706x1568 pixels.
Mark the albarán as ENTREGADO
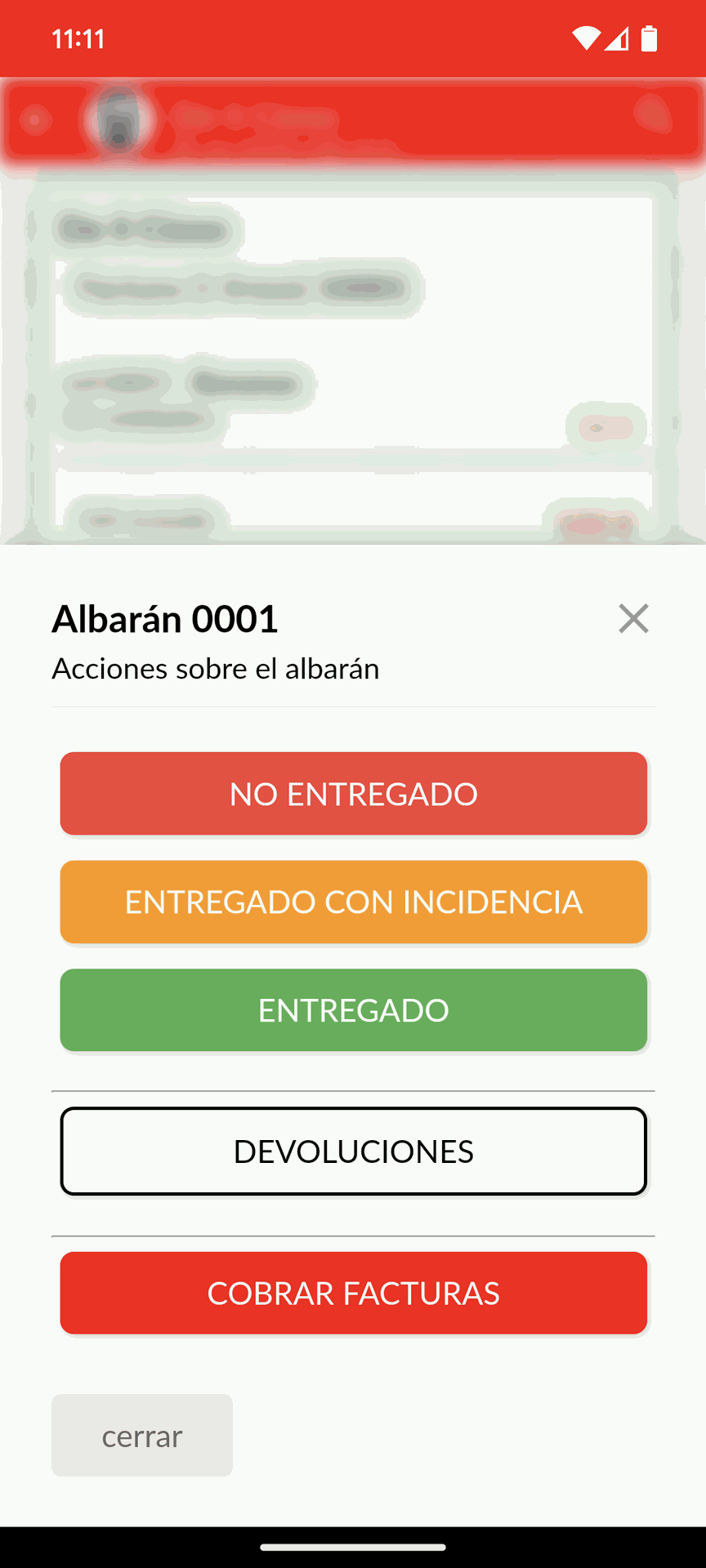coord(353,1010)
